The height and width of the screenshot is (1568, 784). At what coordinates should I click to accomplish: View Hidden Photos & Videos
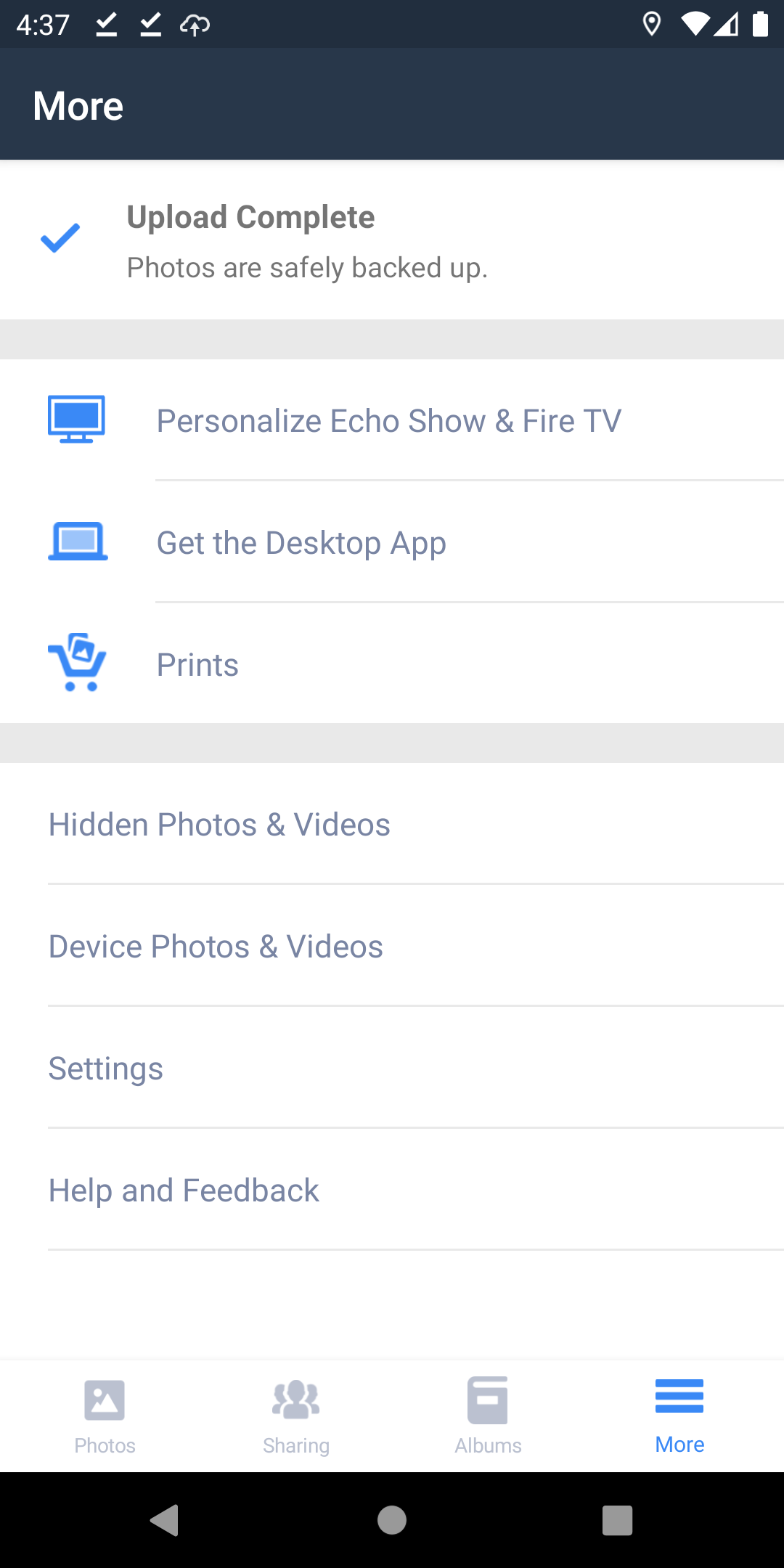(219, 825)
